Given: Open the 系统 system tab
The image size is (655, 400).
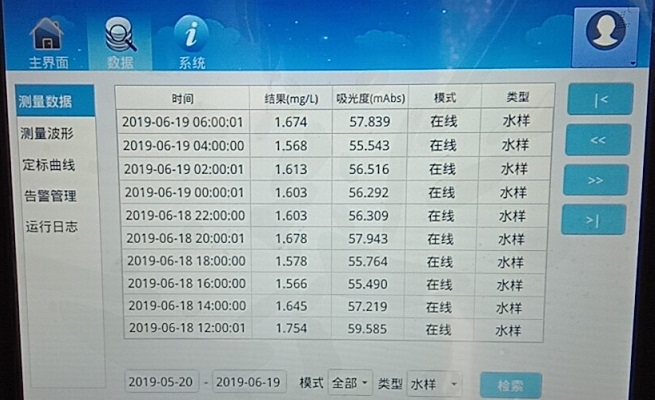Looking at the screenshot, I should pyautogui.click(x=191, y=40).
